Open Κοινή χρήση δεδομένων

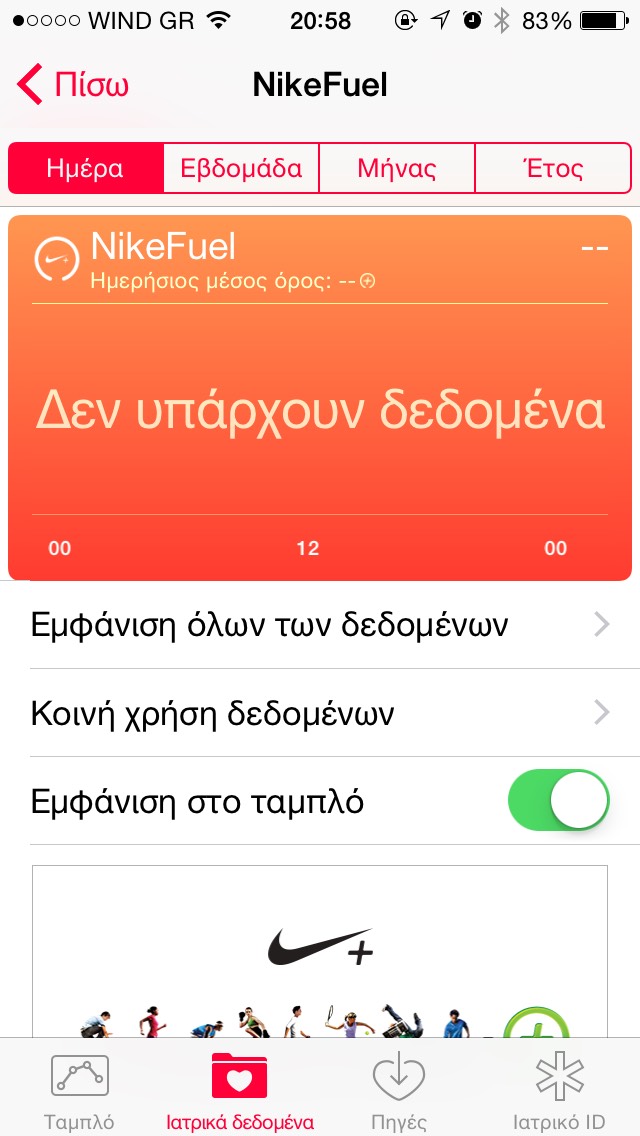tap(320, 713)
